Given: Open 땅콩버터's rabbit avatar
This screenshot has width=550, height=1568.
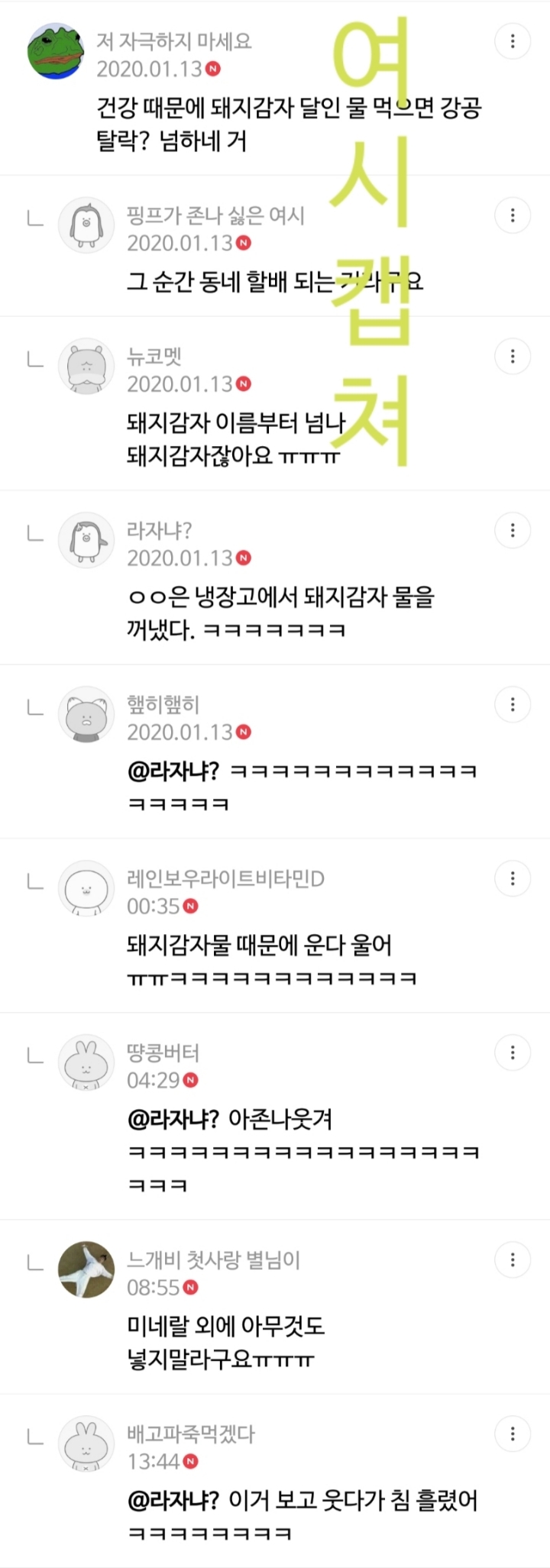Looking at the screenshot, I should (86, 1062).
